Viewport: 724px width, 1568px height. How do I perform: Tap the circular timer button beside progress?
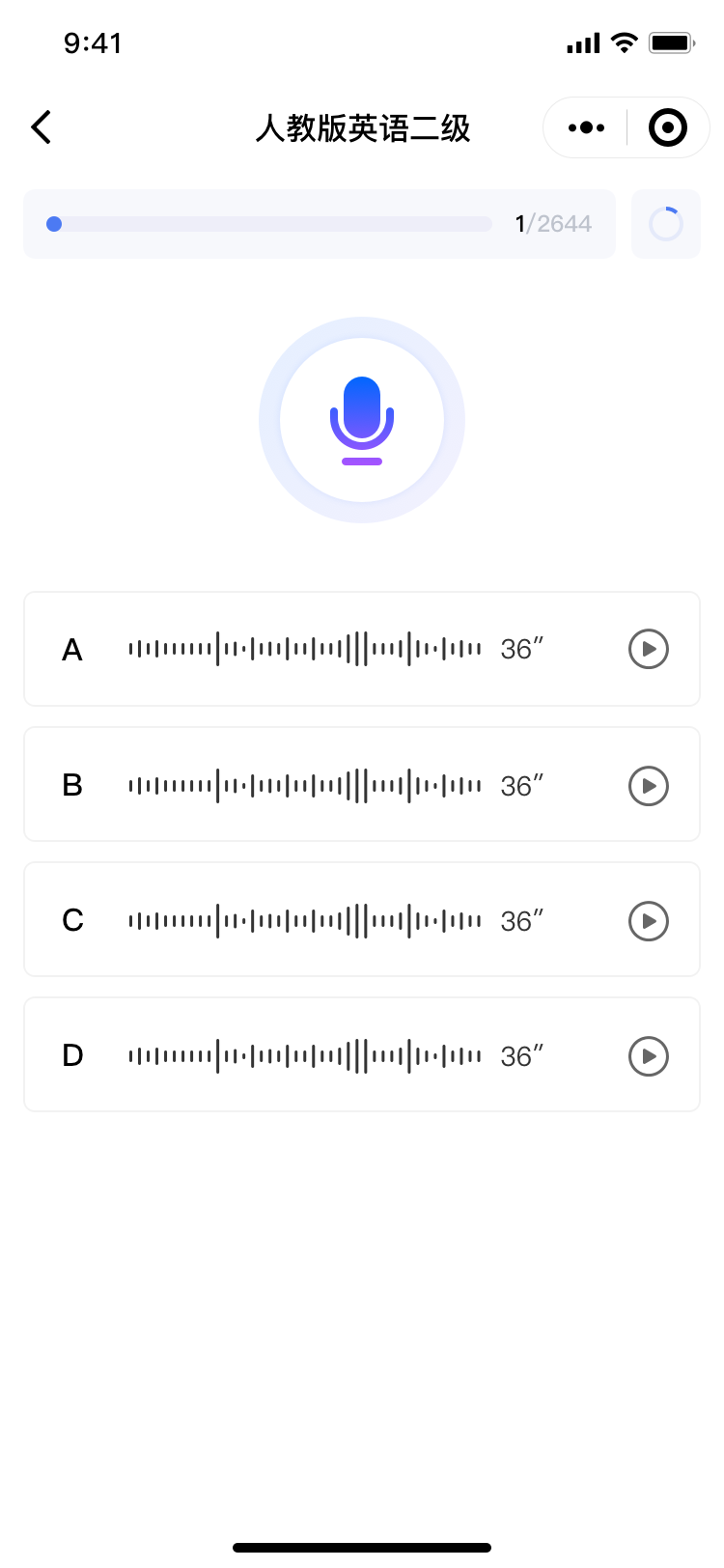tap(666, 224)
